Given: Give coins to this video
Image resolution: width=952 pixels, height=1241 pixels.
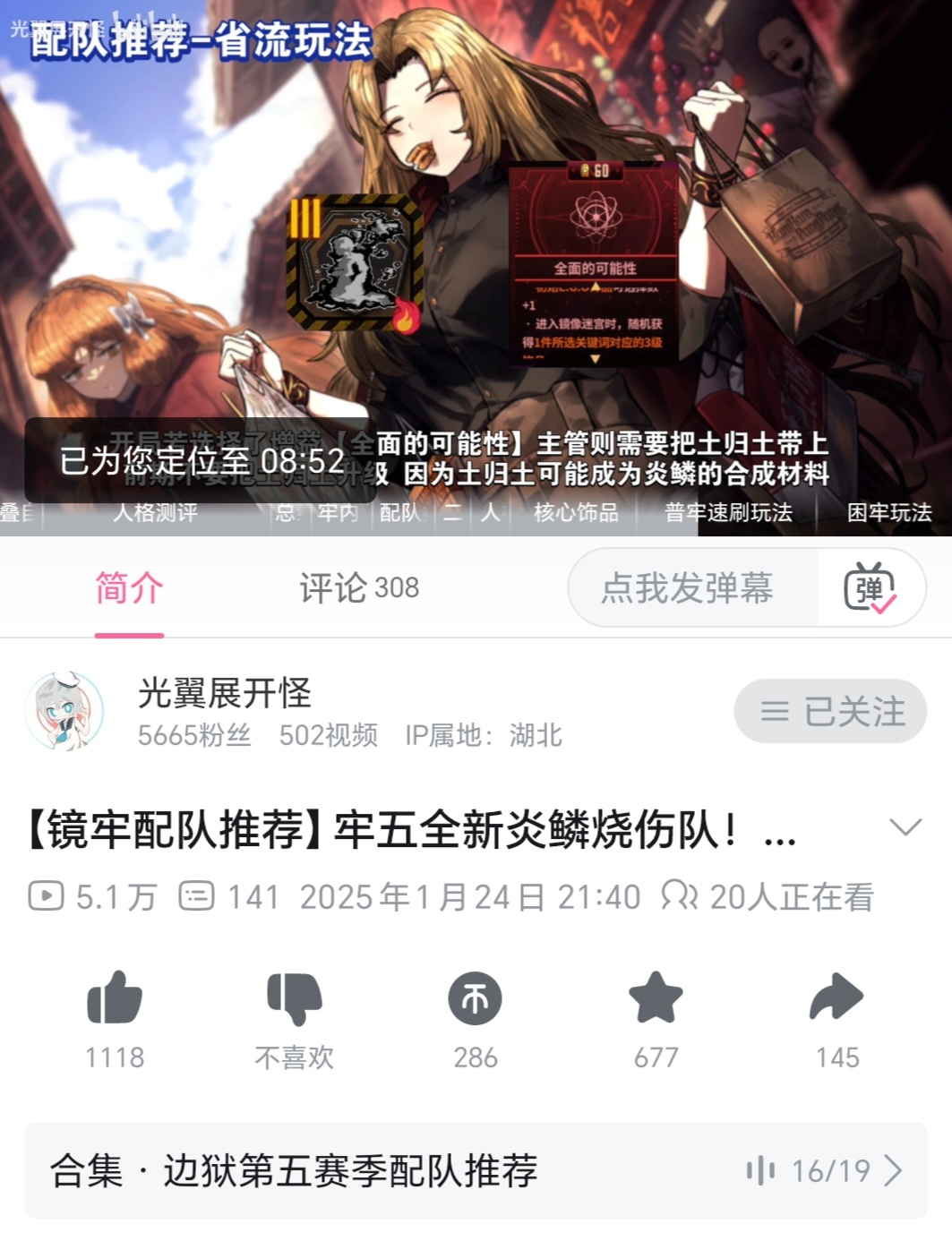Looking at the screenshot, I should (475, 997).
